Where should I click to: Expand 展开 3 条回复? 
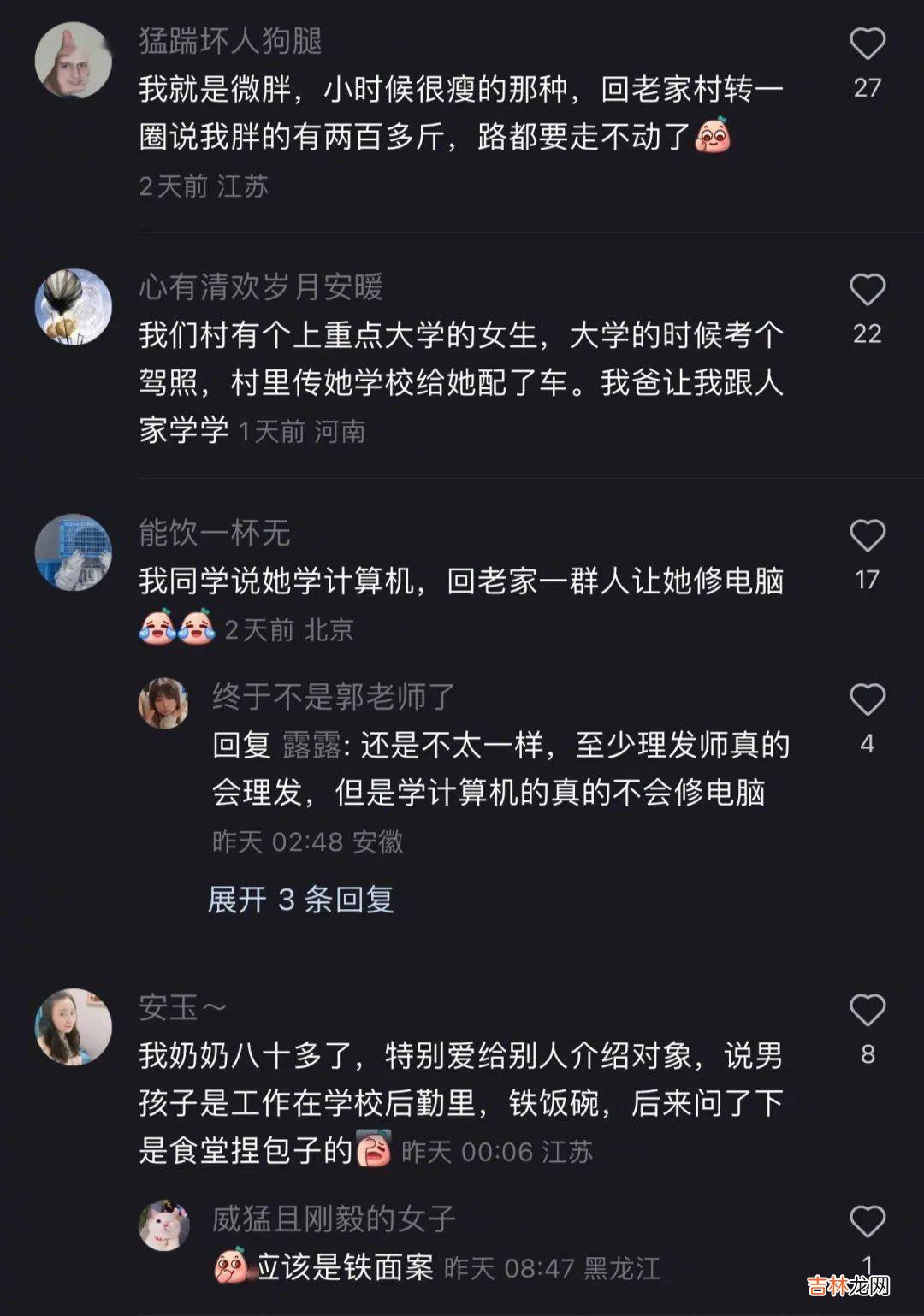point(300,900)
